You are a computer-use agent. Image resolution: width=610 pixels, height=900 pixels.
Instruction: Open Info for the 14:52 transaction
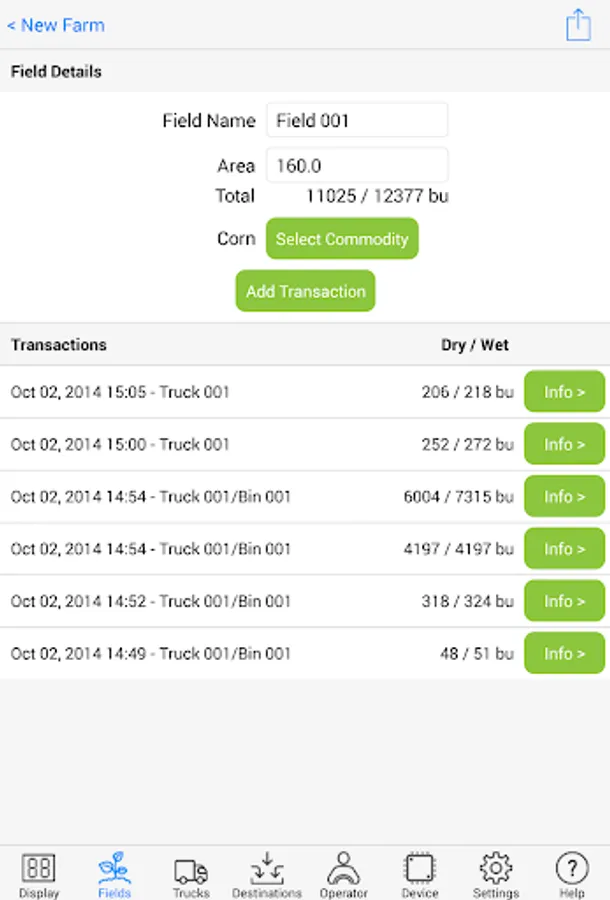point(564,601)
